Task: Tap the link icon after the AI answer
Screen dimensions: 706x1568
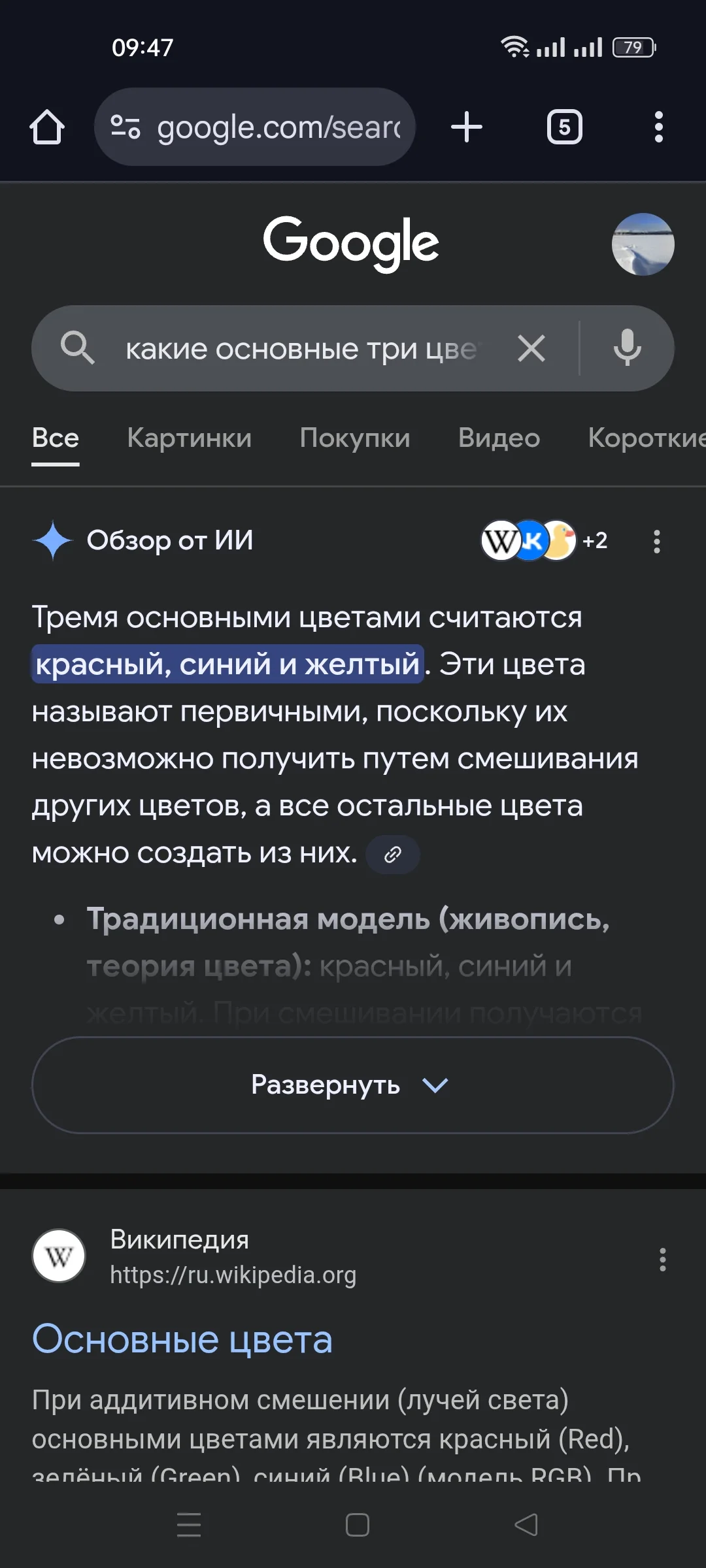Action: pos(392,854)
